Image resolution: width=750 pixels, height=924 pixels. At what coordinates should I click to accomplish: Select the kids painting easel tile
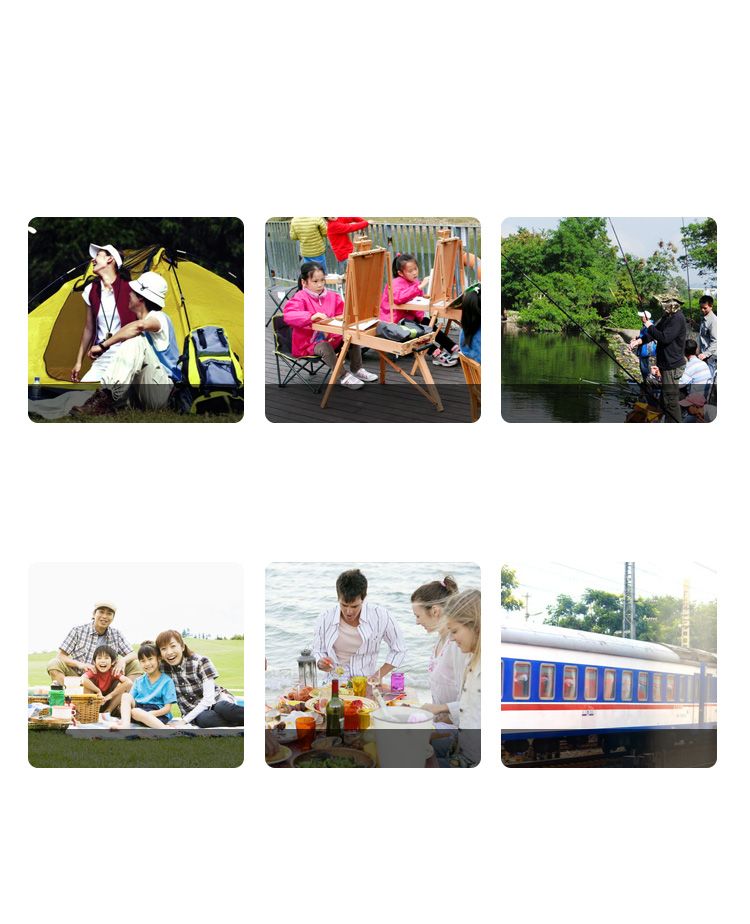(372, 319)
